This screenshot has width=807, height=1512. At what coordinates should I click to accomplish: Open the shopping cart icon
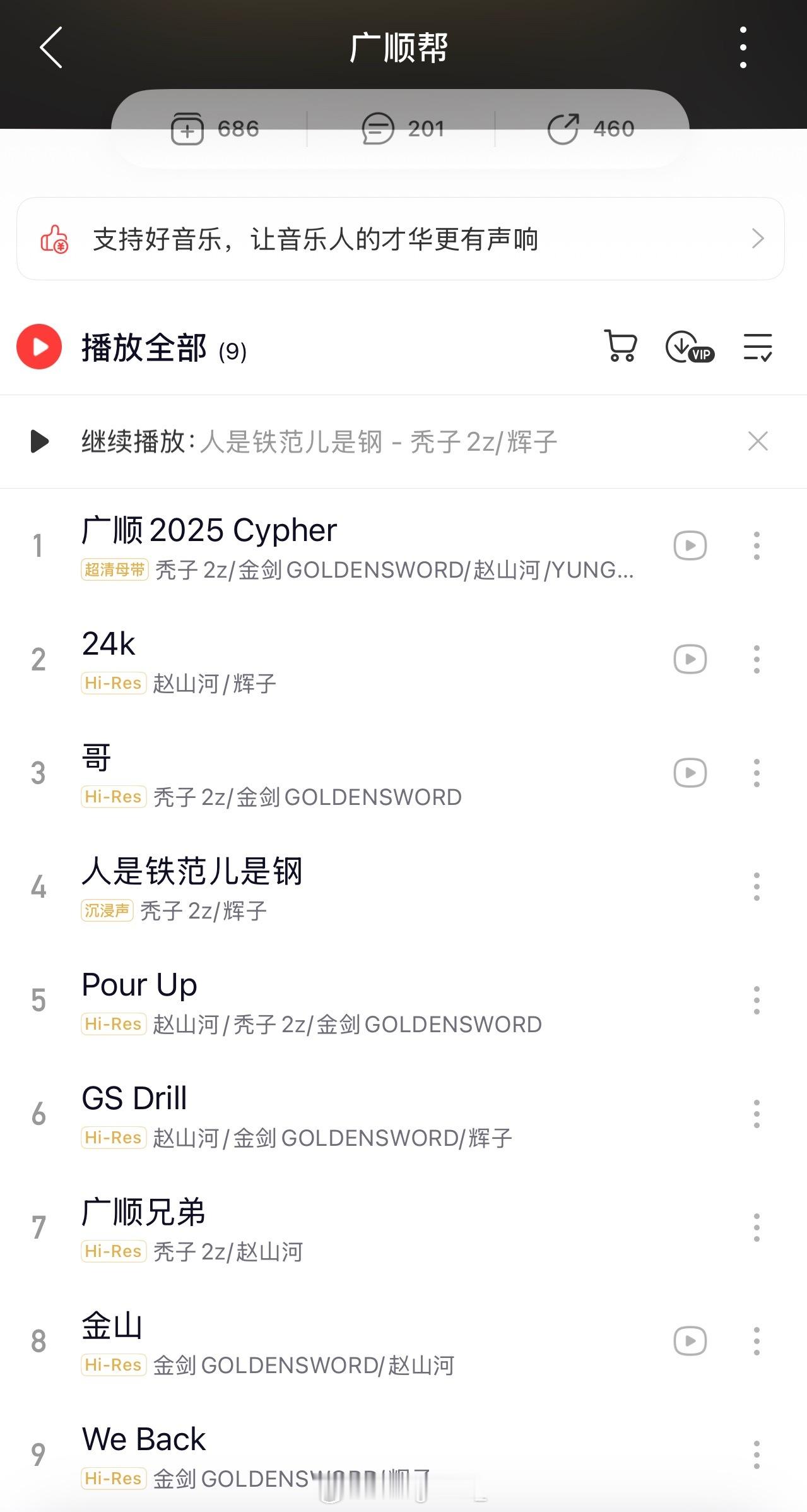tap(621, 346)
